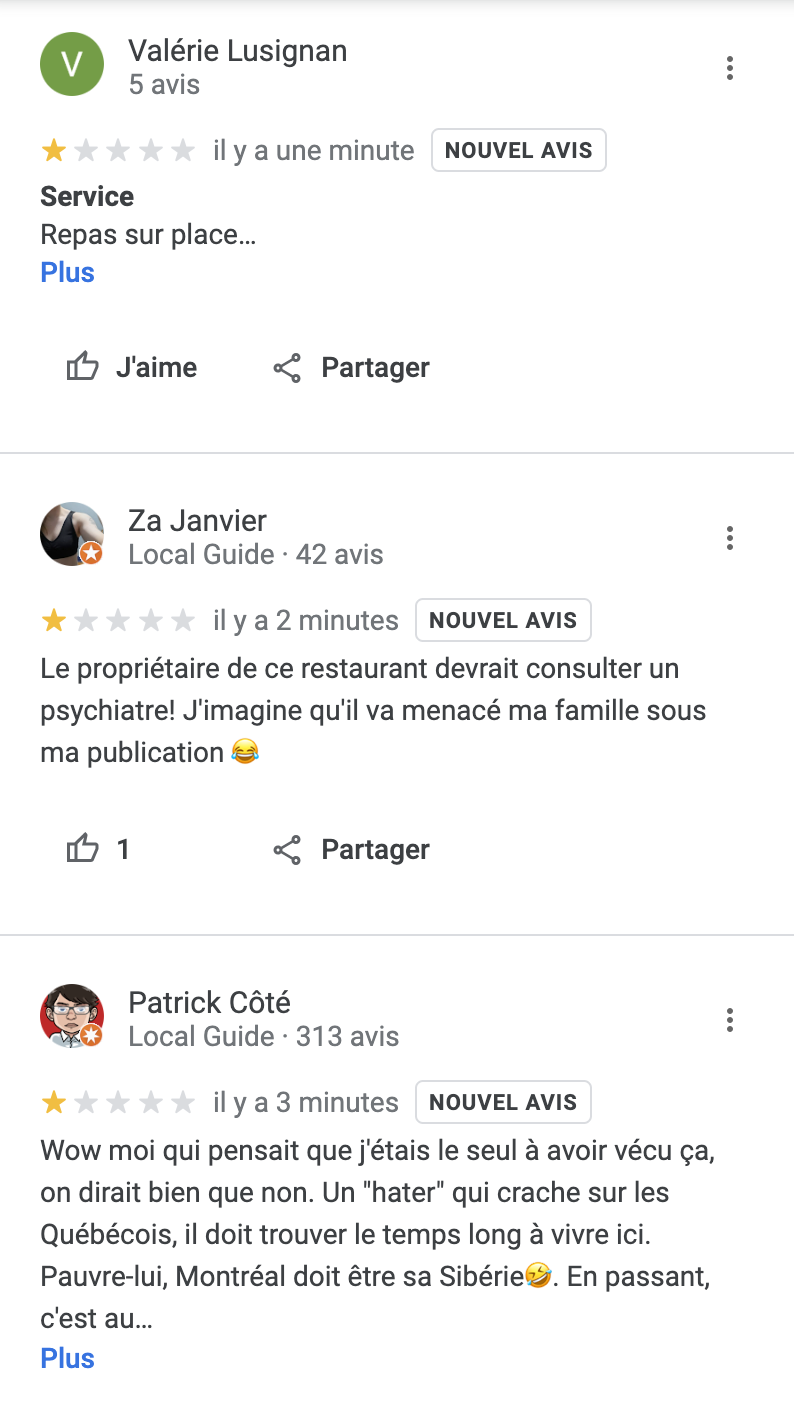Open overflow menu on Valérie Lusignan's review
This screenshot has width=794, height=1408.
coord(730,68)
